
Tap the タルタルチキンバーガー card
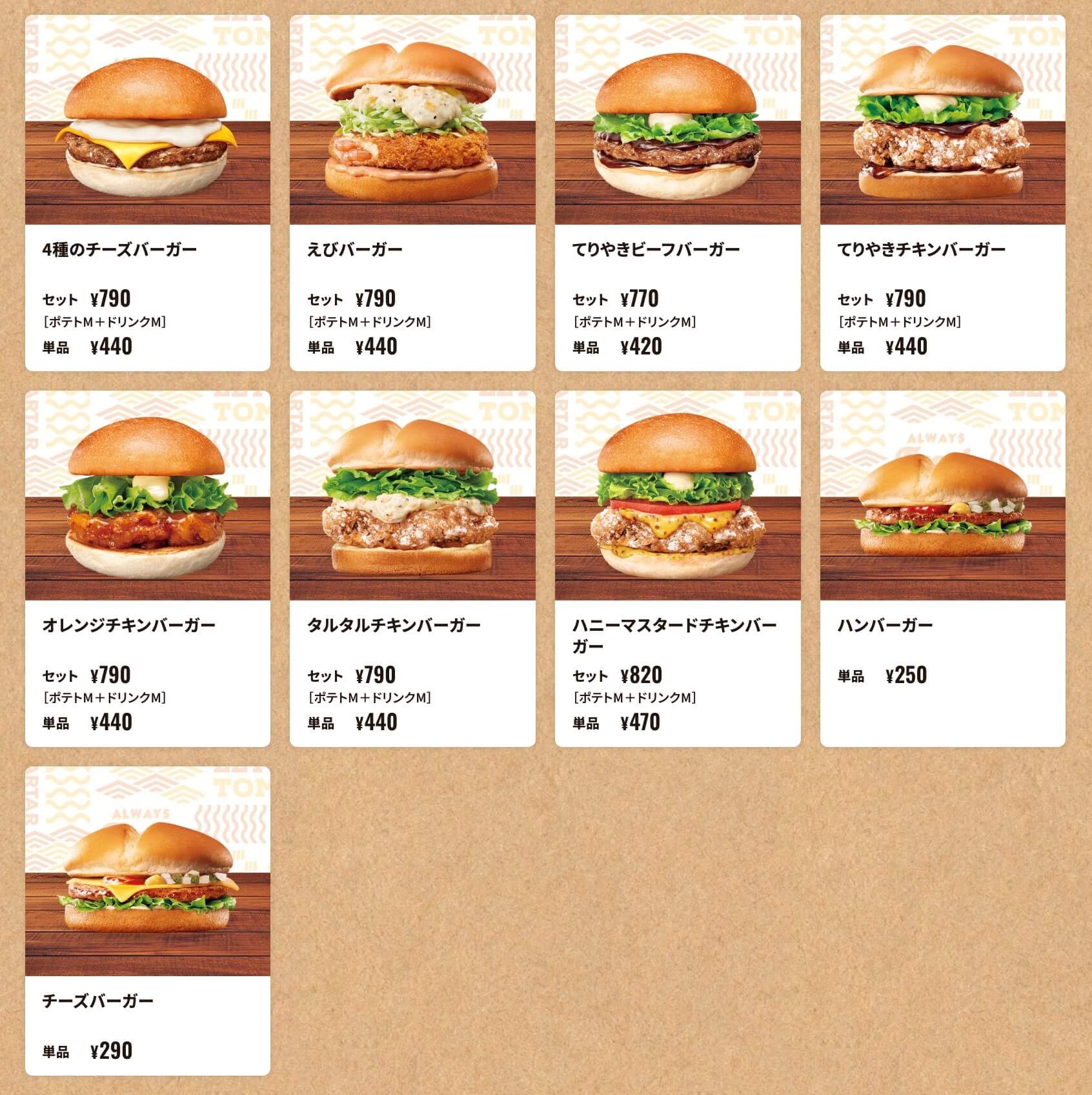point(412,568)
